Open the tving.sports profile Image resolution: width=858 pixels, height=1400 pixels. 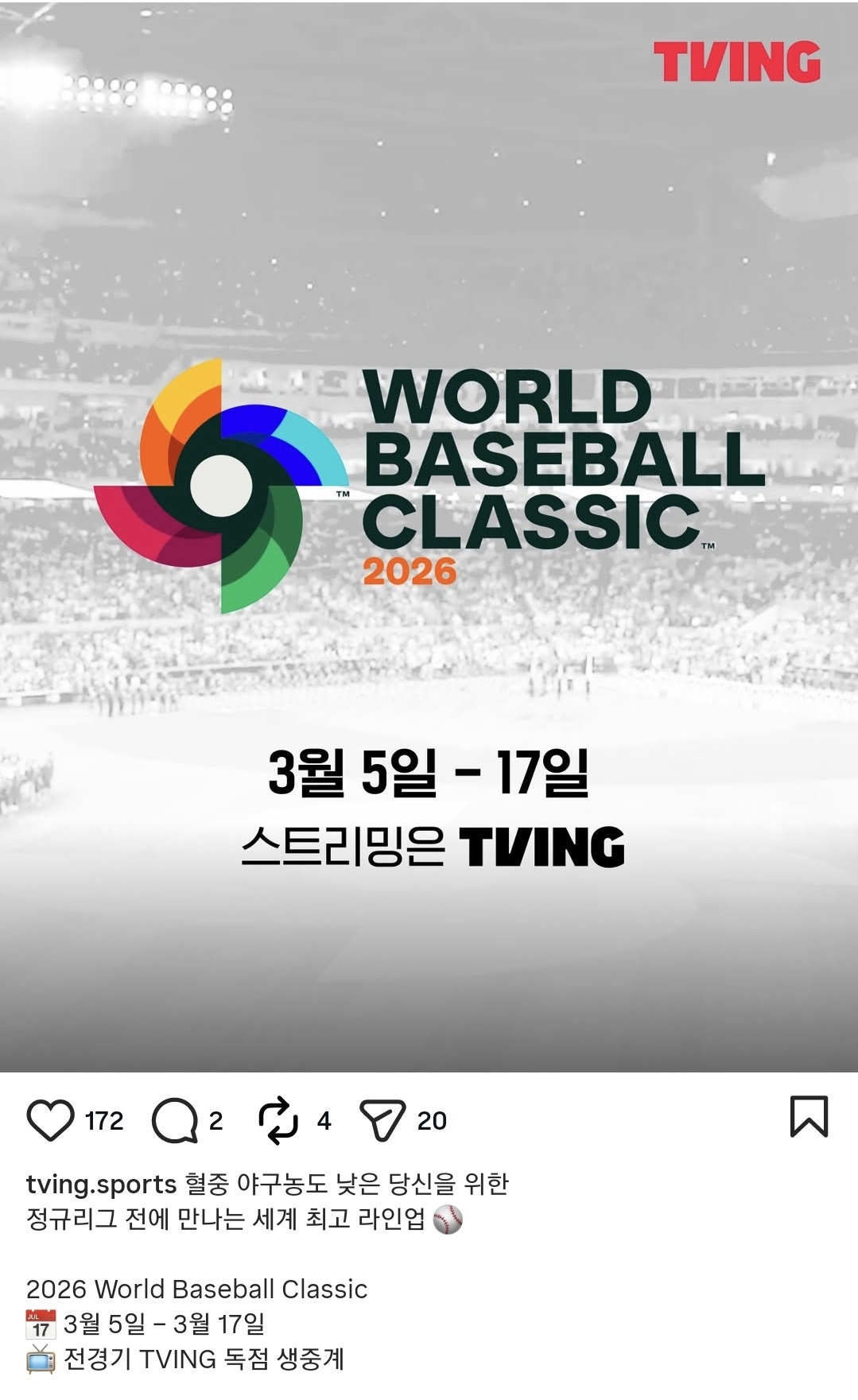pos(101,1184)
